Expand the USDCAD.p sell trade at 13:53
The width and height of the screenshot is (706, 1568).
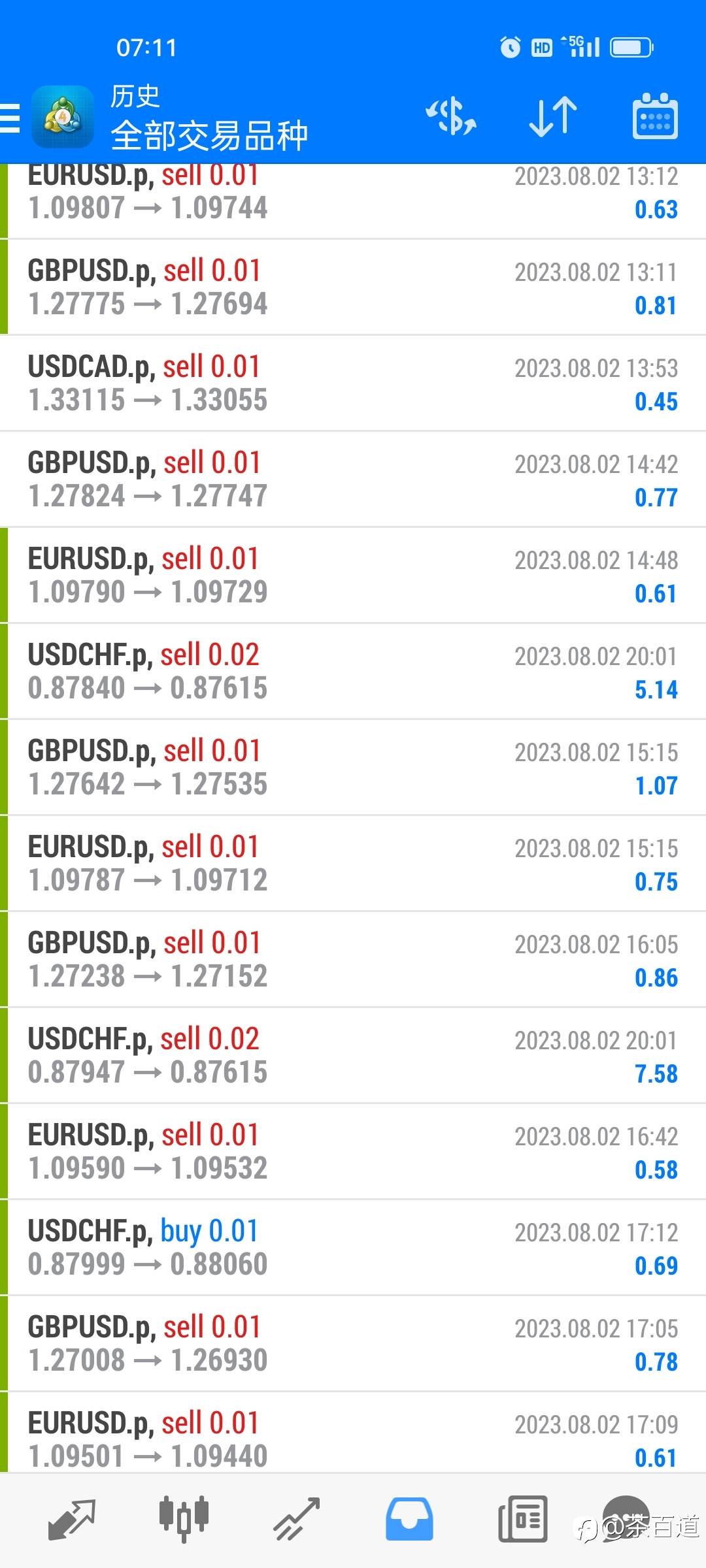(x=353, y=384)
